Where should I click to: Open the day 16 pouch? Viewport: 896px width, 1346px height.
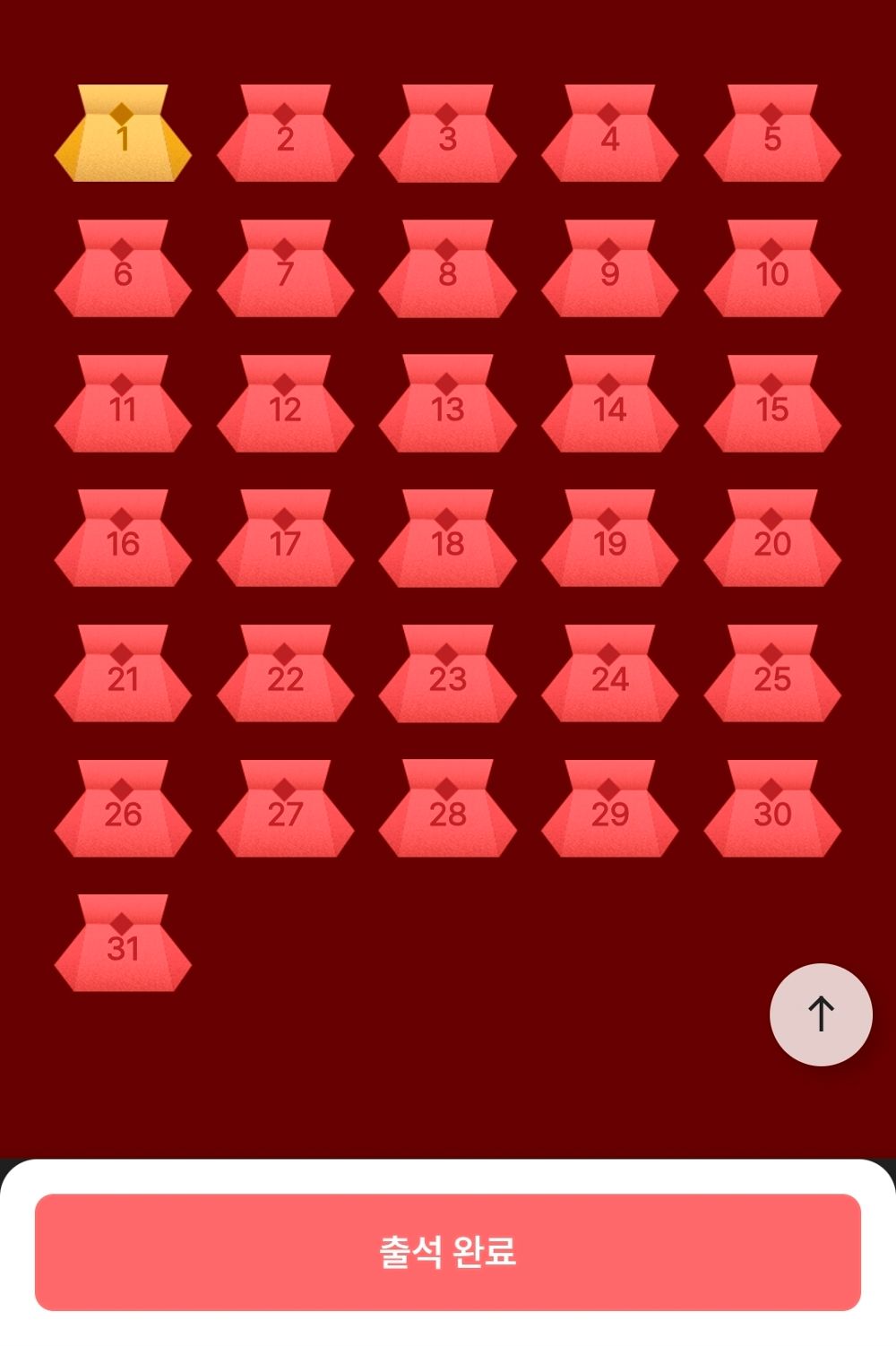click(123, 540)
